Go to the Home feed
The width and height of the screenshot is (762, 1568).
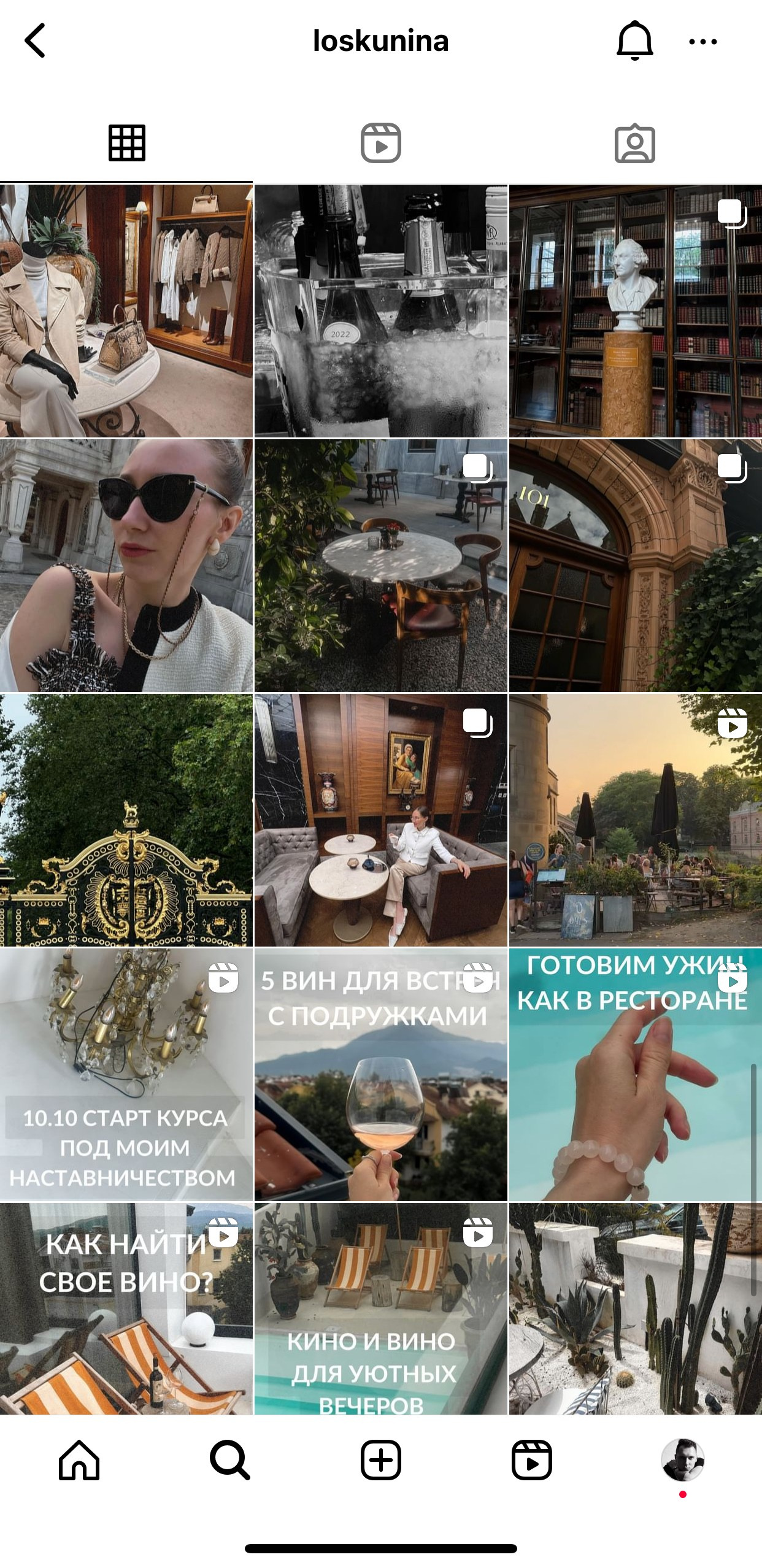click(79, 1461)
